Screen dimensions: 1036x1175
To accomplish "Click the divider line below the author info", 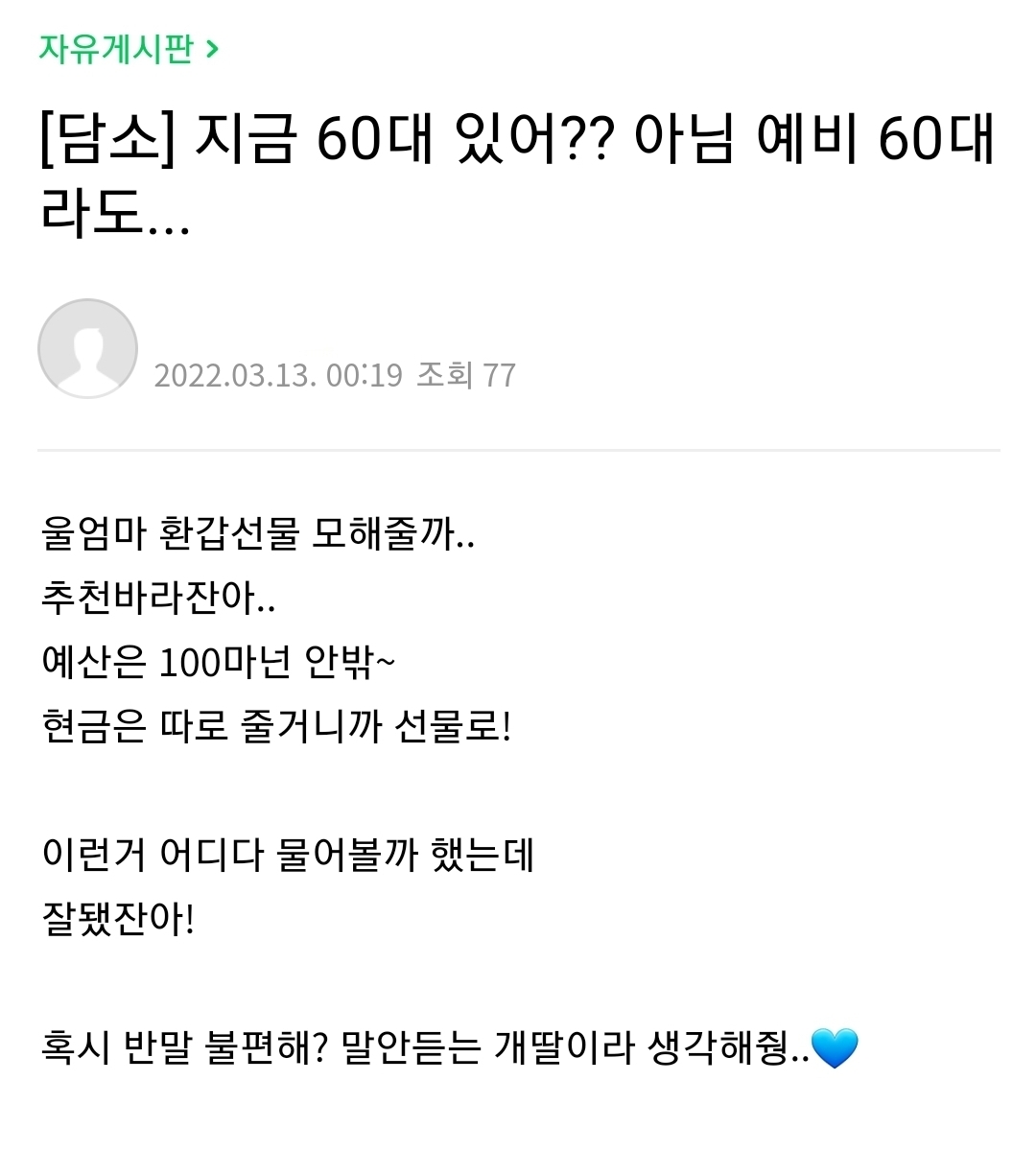I will pos(518,448).
